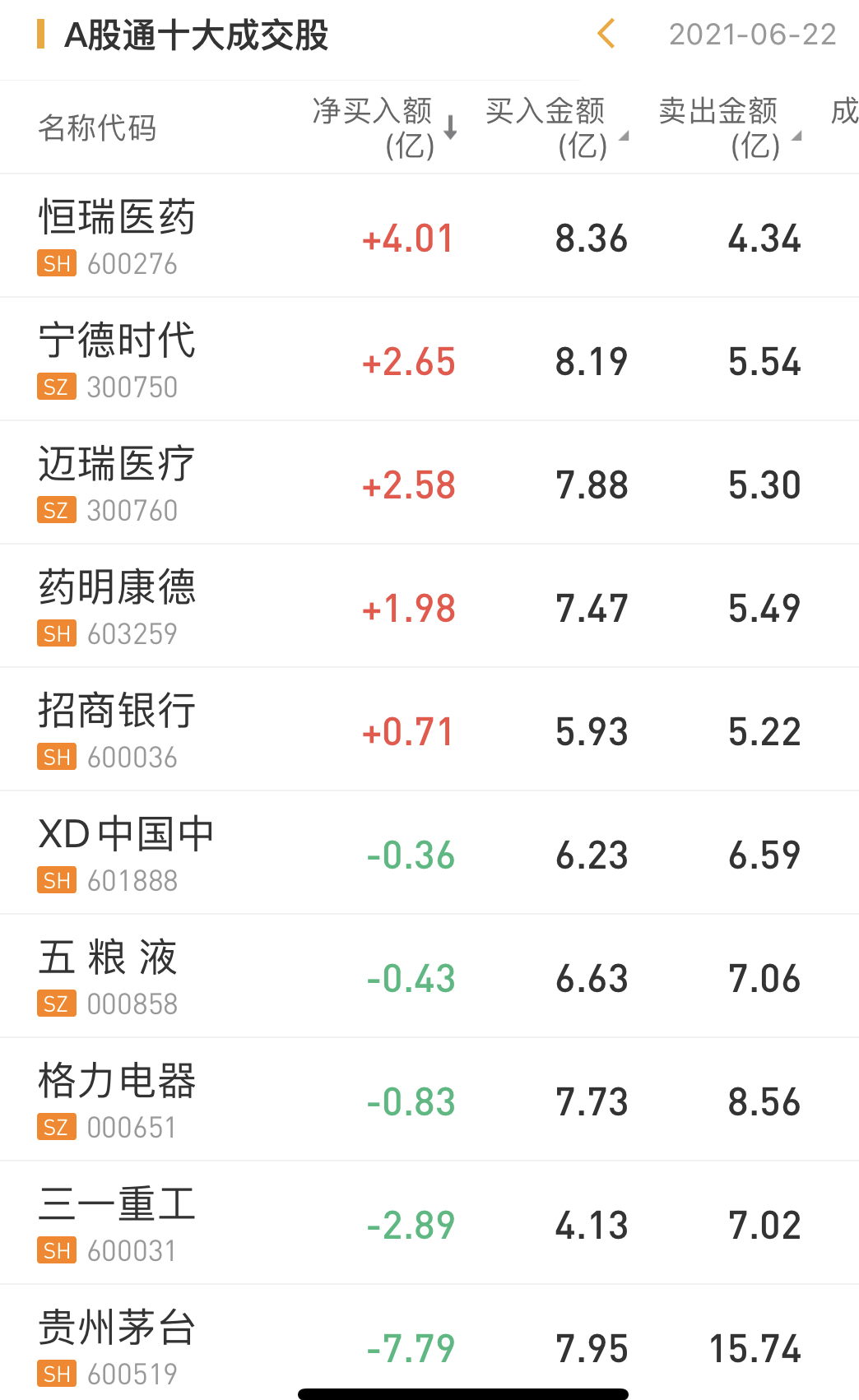Sort by 买入金额 column
This screenshot has width=859, height=1400.
point(555,127)
